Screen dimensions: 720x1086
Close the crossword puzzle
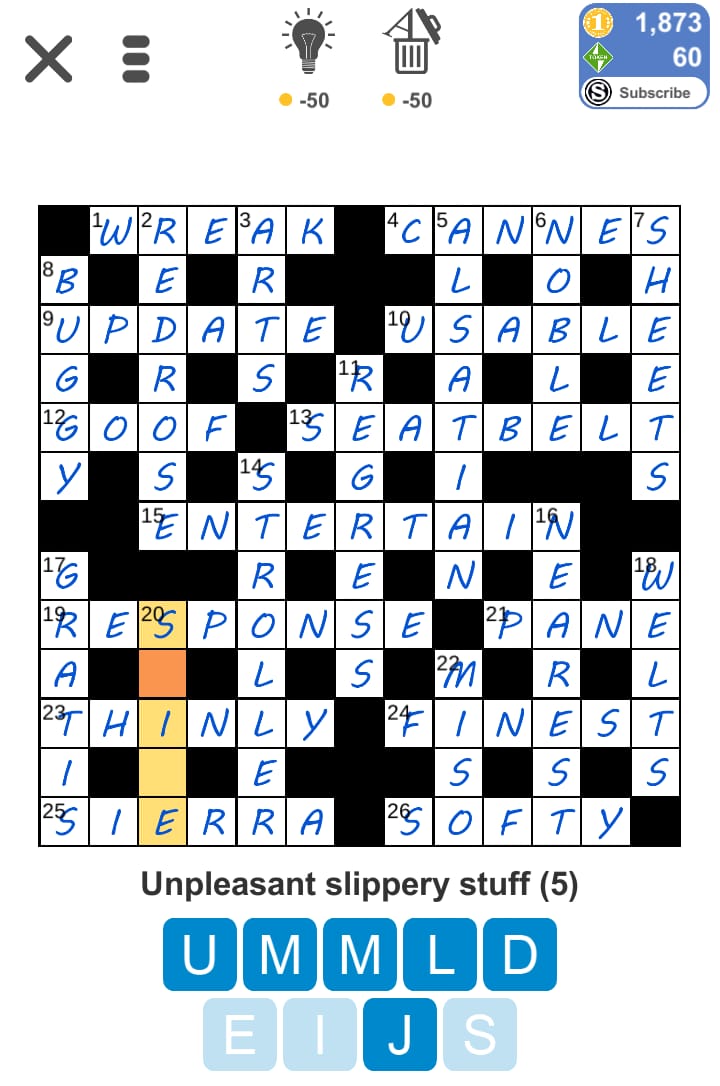[48, 60]
